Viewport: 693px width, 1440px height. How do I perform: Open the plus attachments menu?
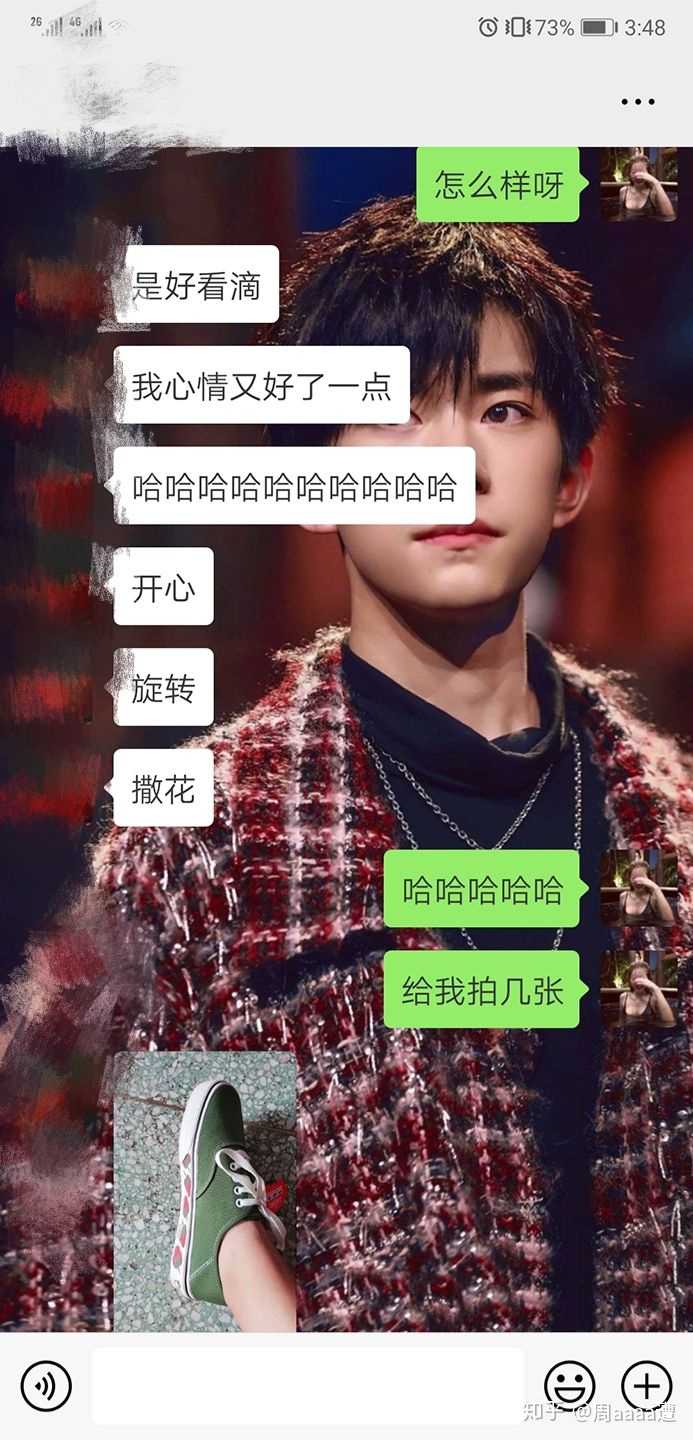click(647, 1386)
